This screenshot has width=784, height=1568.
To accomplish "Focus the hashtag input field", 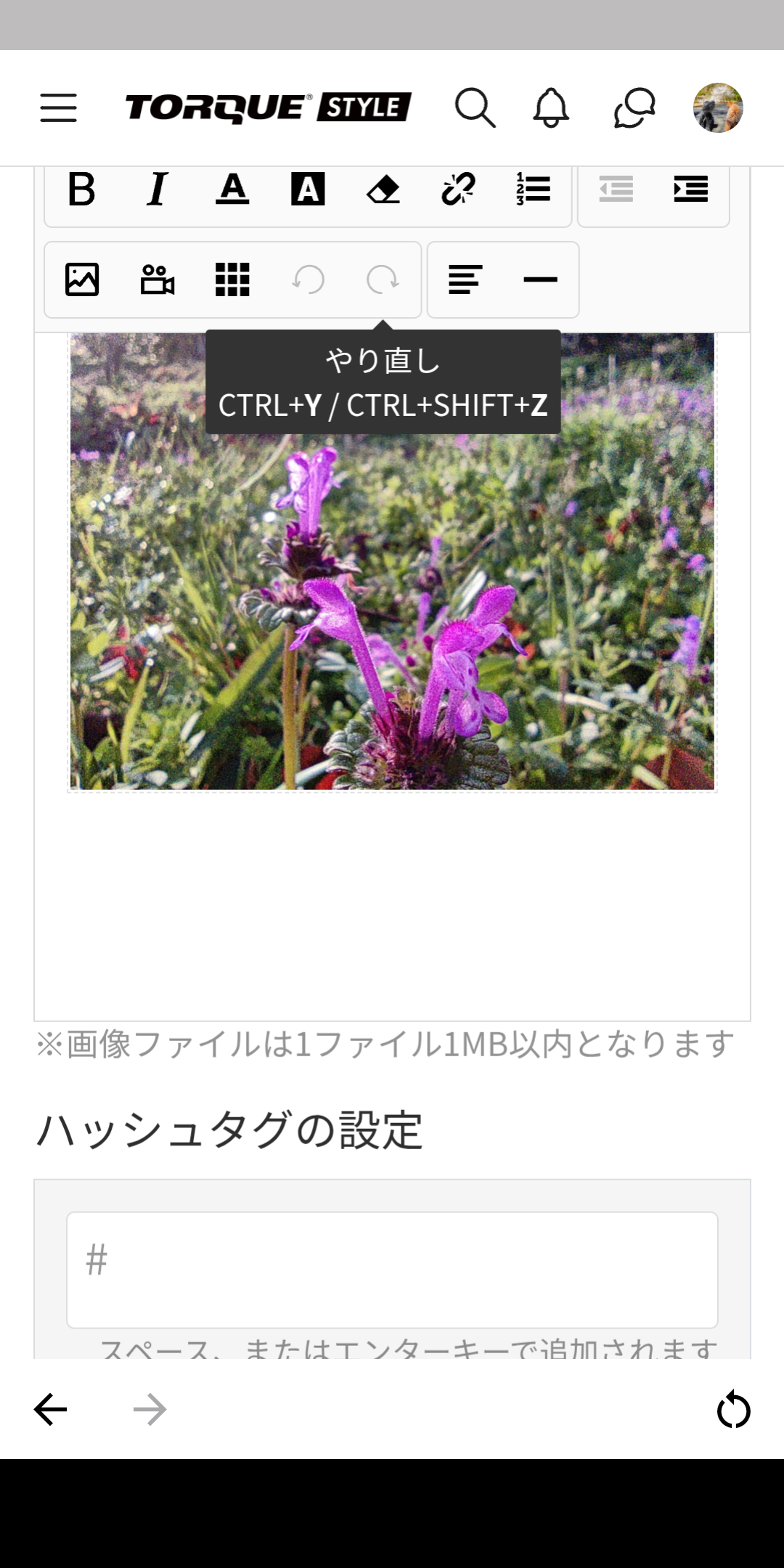I will [392, 1269].
